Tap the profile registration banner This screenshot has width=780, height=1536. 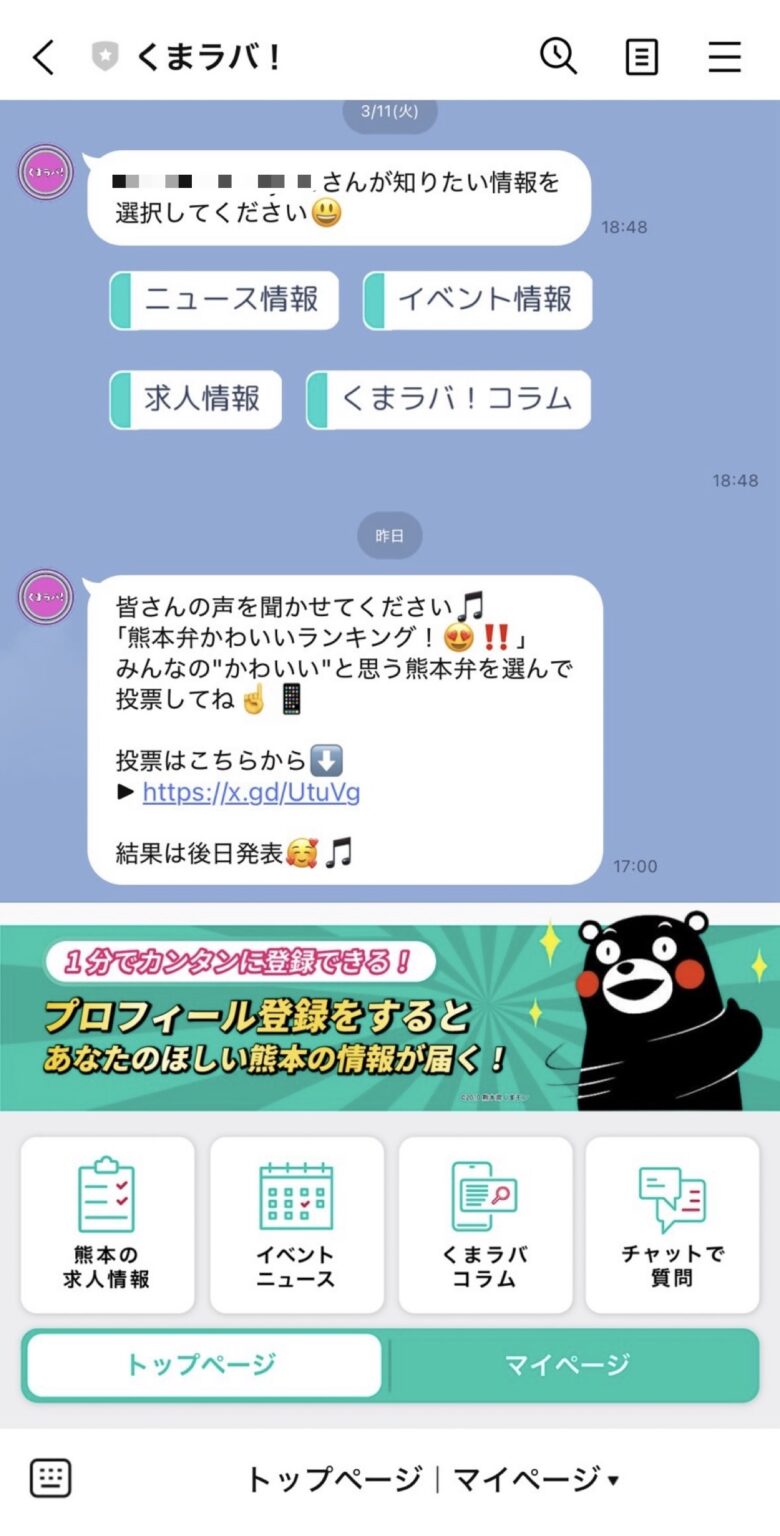pos(390,1016)
